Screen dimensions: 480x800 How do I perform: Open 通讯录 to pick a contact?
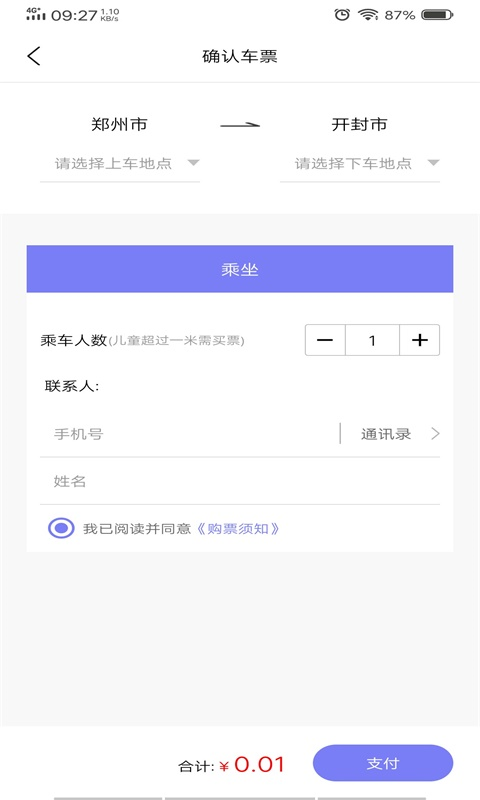click(x=400, y=434)
